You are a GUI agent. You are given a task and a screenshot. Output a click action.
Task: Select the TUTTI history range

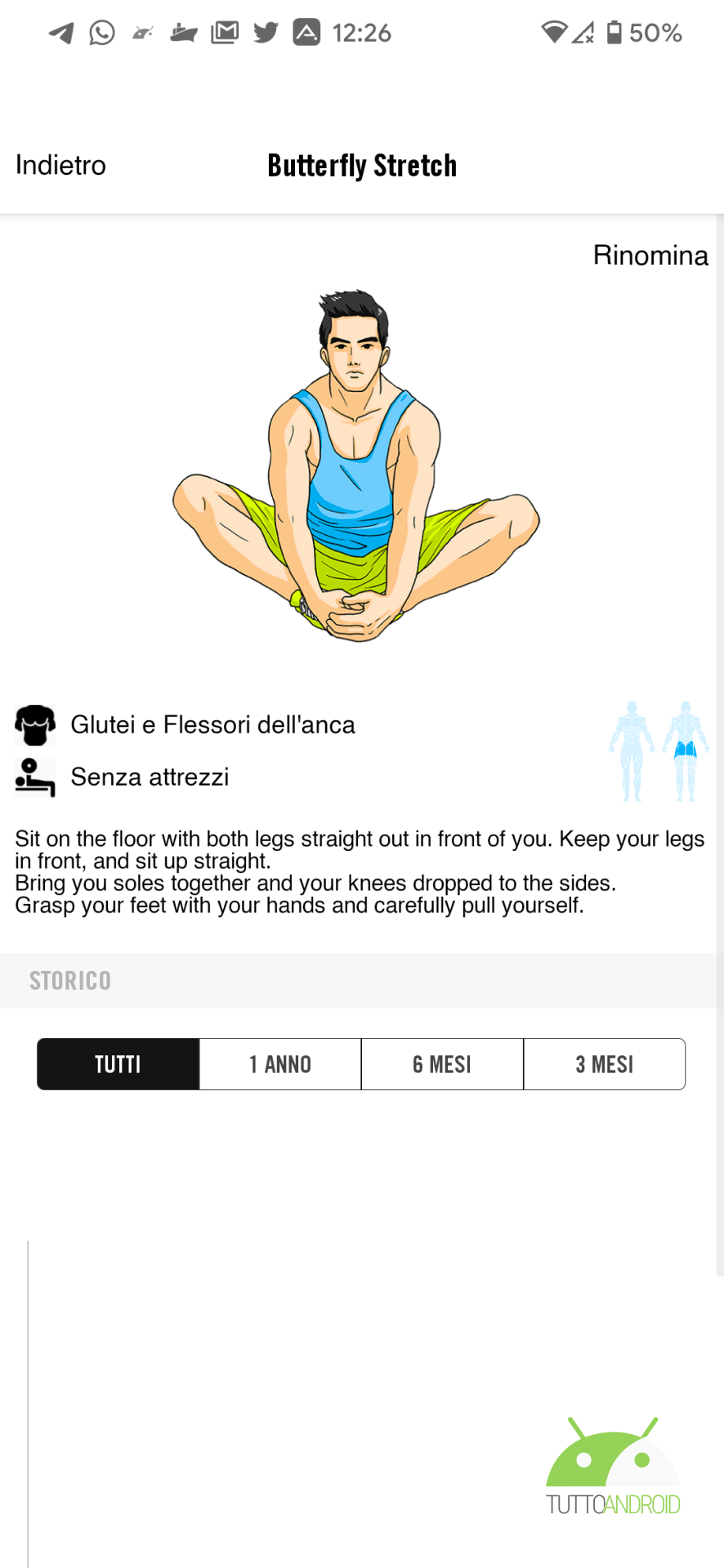[x=118, y=1064]
